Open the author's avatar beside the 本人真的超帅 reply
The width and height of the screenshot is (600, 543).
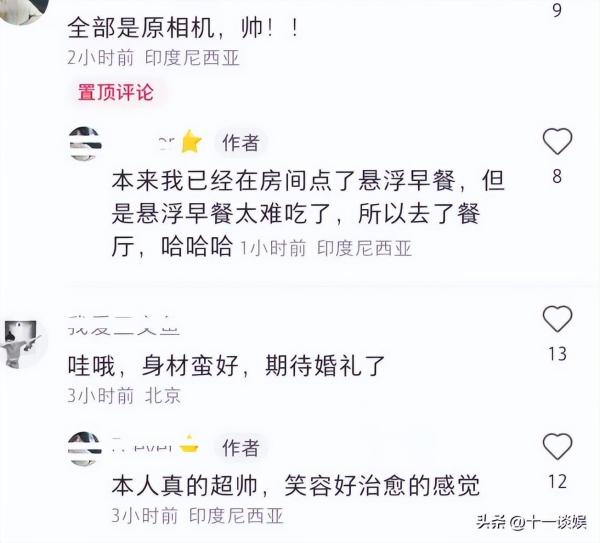coord(85,448)
